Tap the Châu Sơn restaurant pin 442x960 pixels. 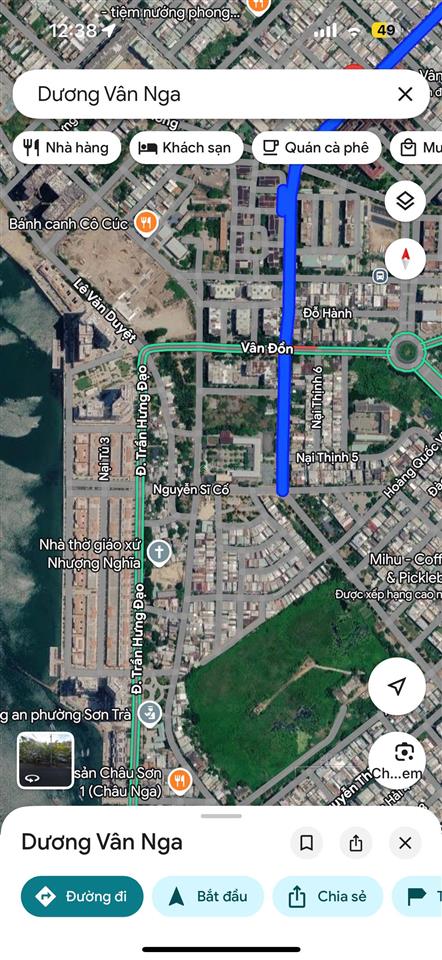(x=179, y=781)
